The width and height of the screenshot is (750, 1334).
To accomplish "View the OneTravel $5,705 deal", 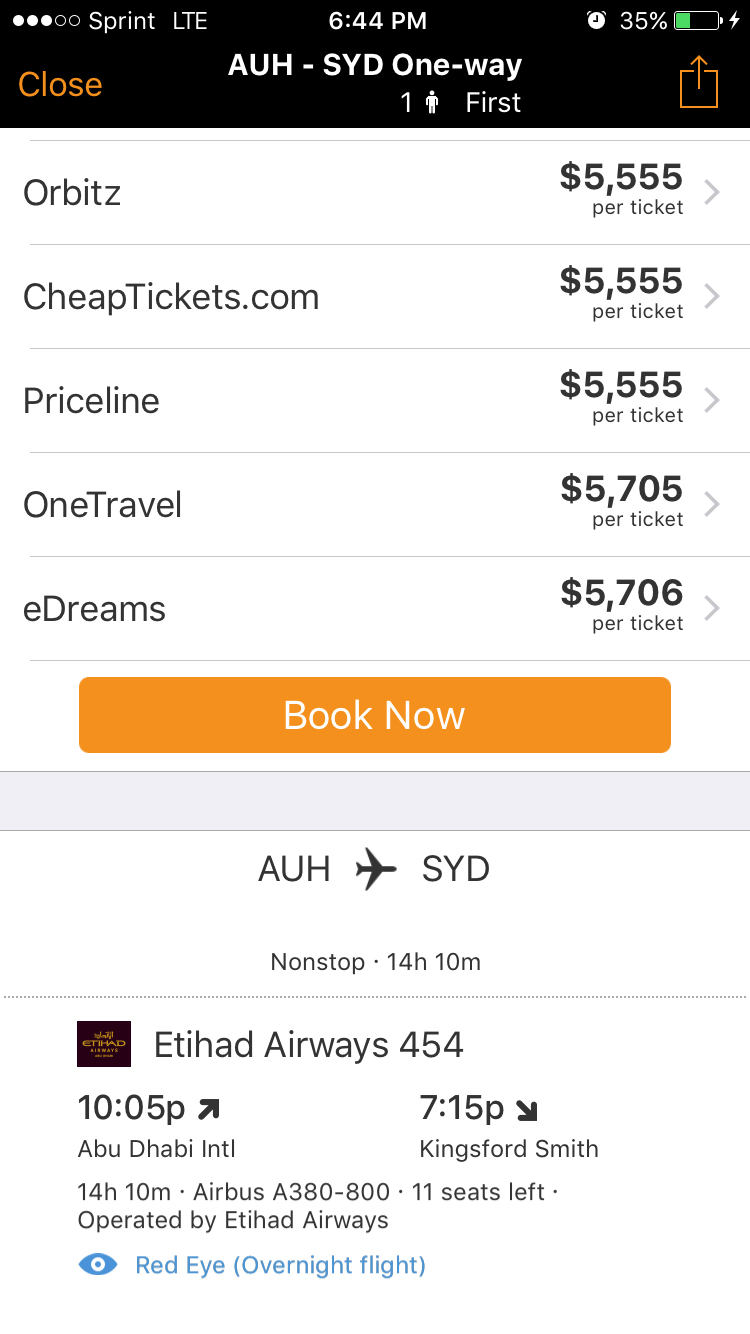I will point(375,505).
